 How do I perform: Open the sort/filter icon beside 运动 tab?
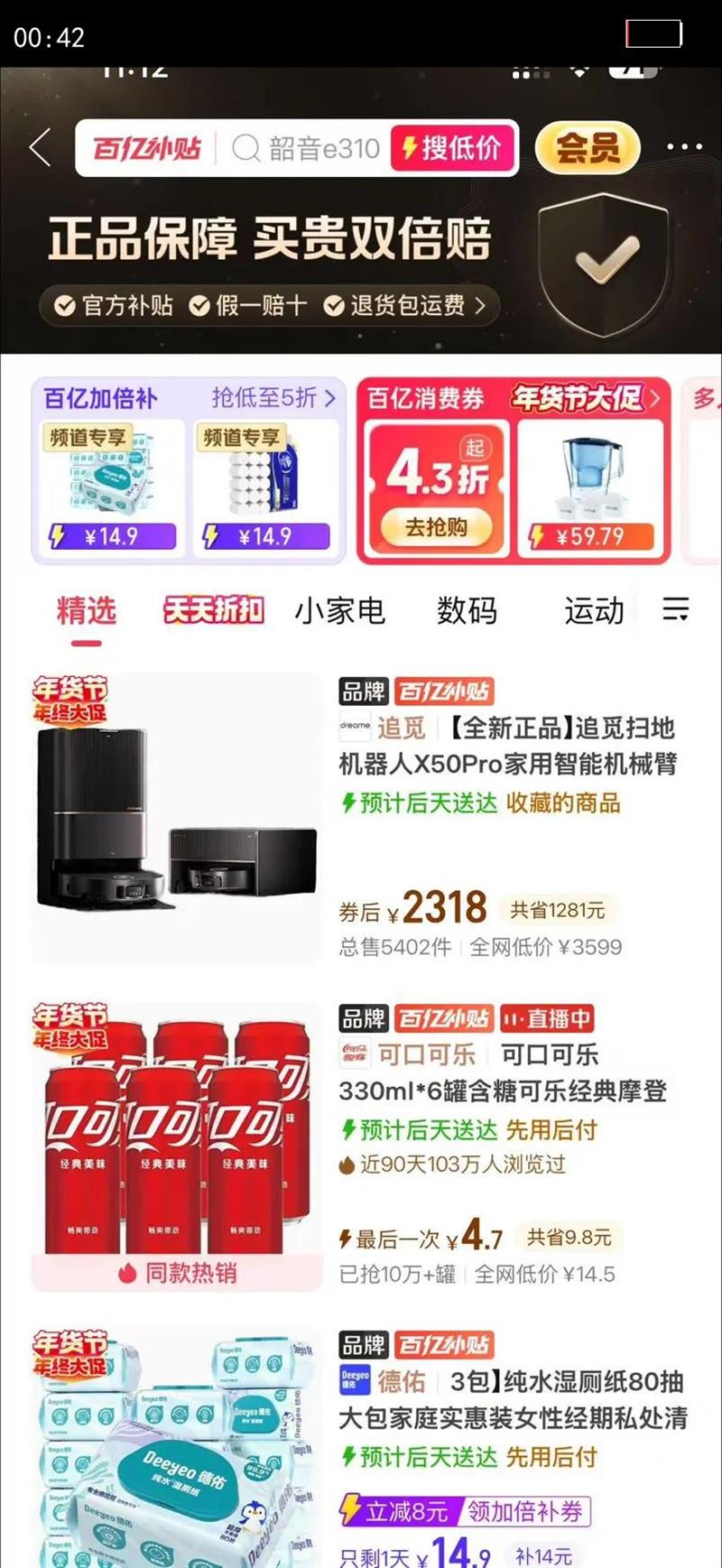(x=676, y=611)
